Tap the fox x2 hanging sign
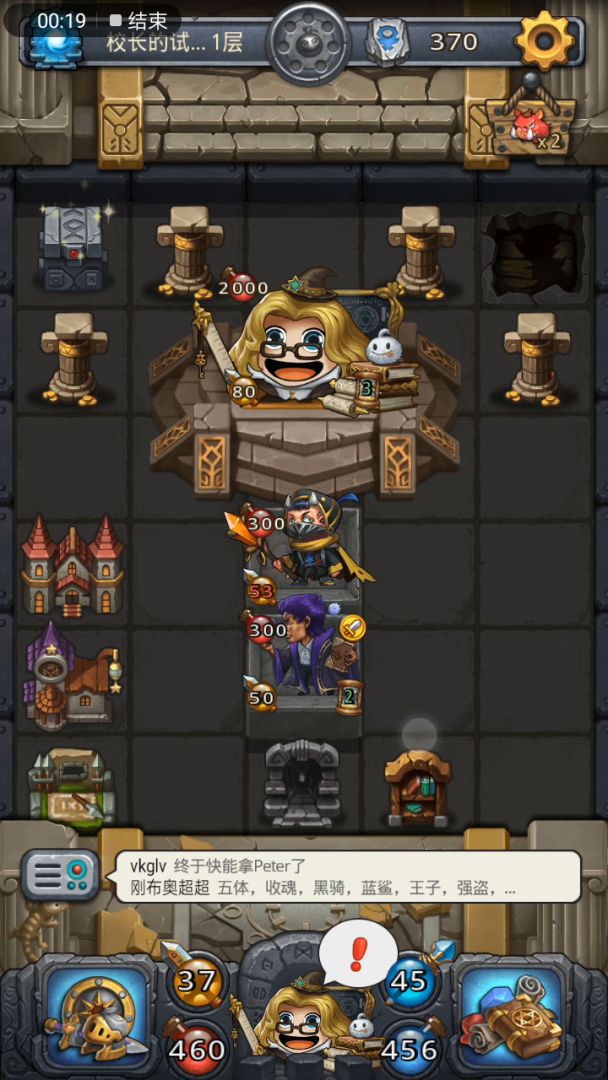608x1080 pixels. coord(530,127)
